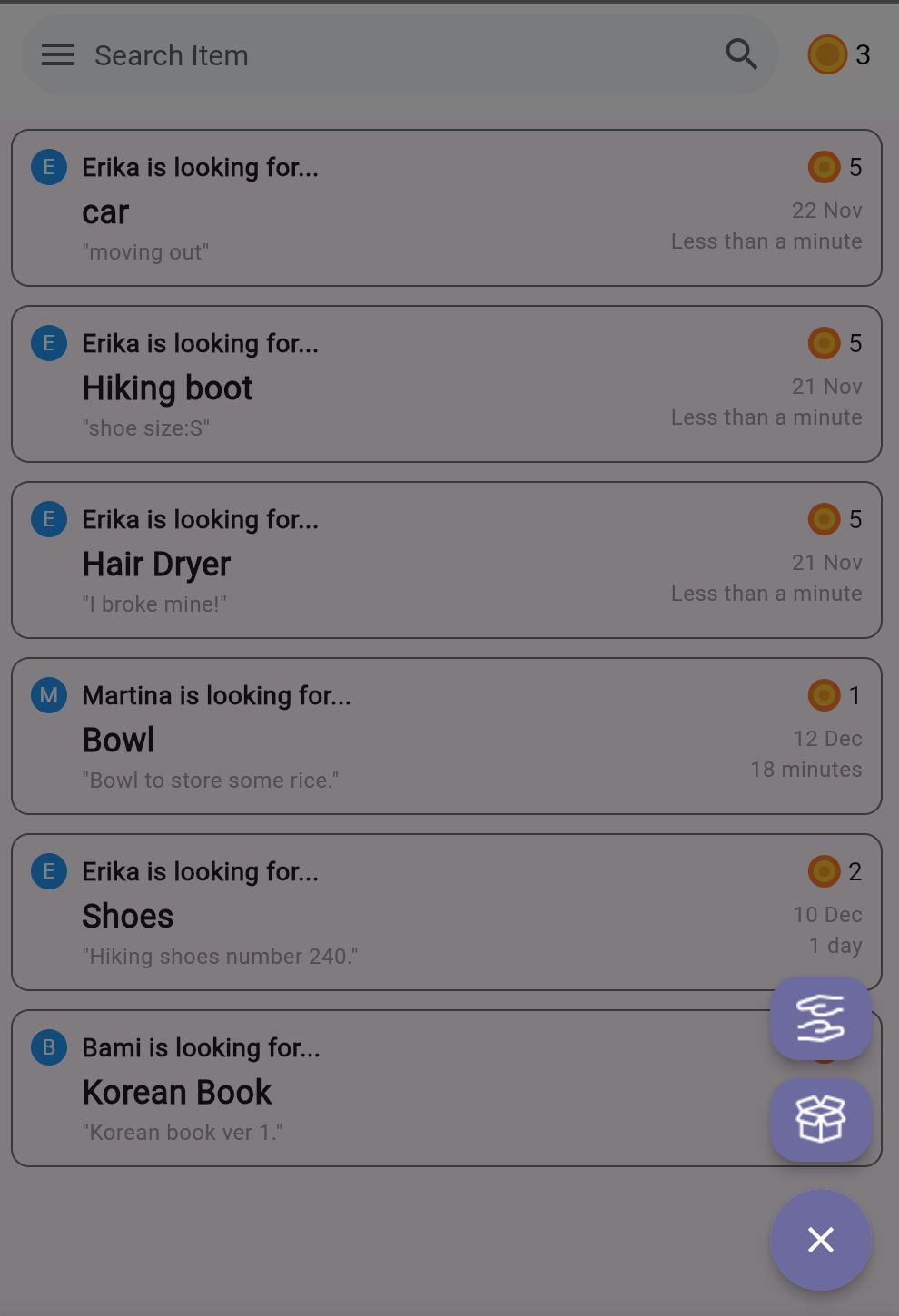Tap Erika's avatar on the car request
The height and width of the screenshot is (1316, 899).
[x=49, y=167]
